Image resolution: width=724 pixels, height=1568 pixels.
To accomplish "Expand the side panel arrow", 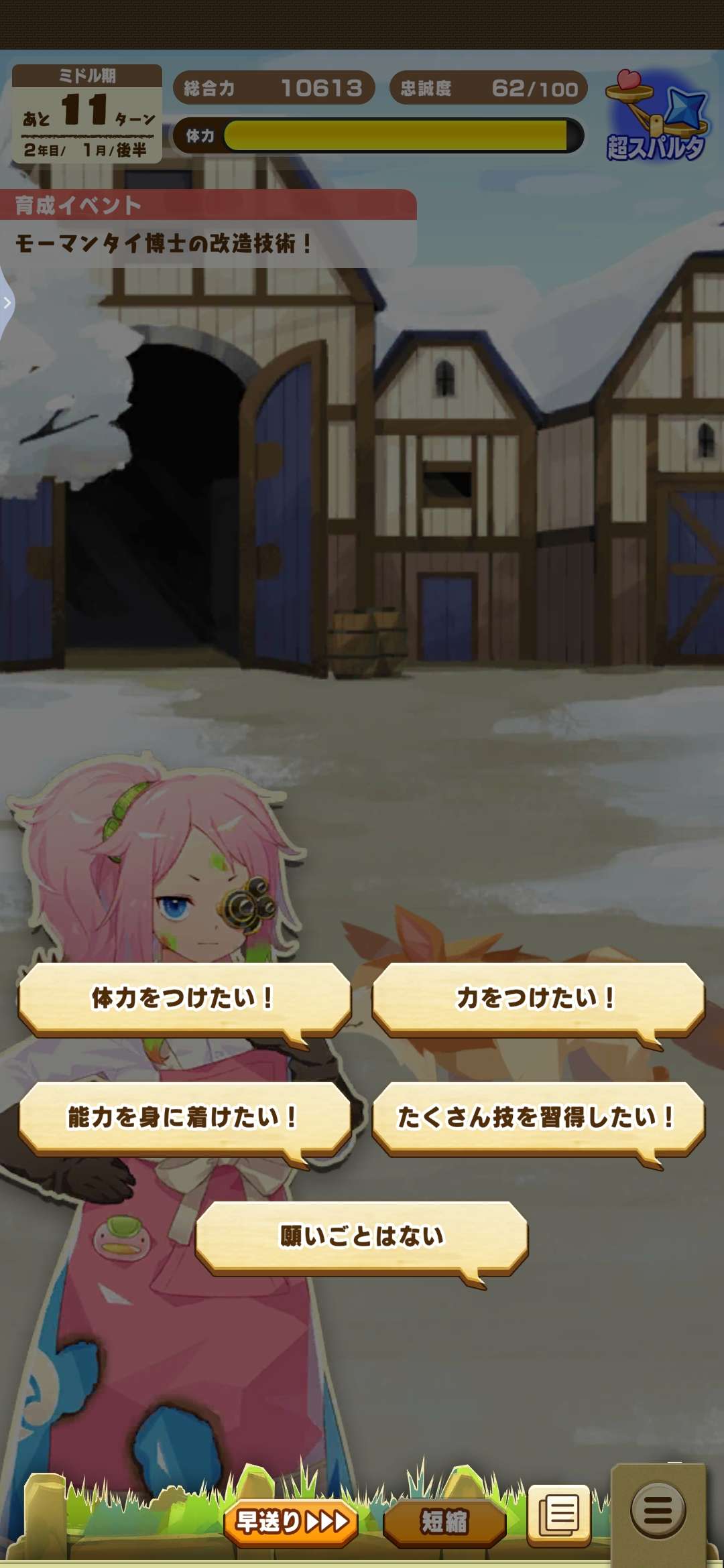I will coord(7,303).
